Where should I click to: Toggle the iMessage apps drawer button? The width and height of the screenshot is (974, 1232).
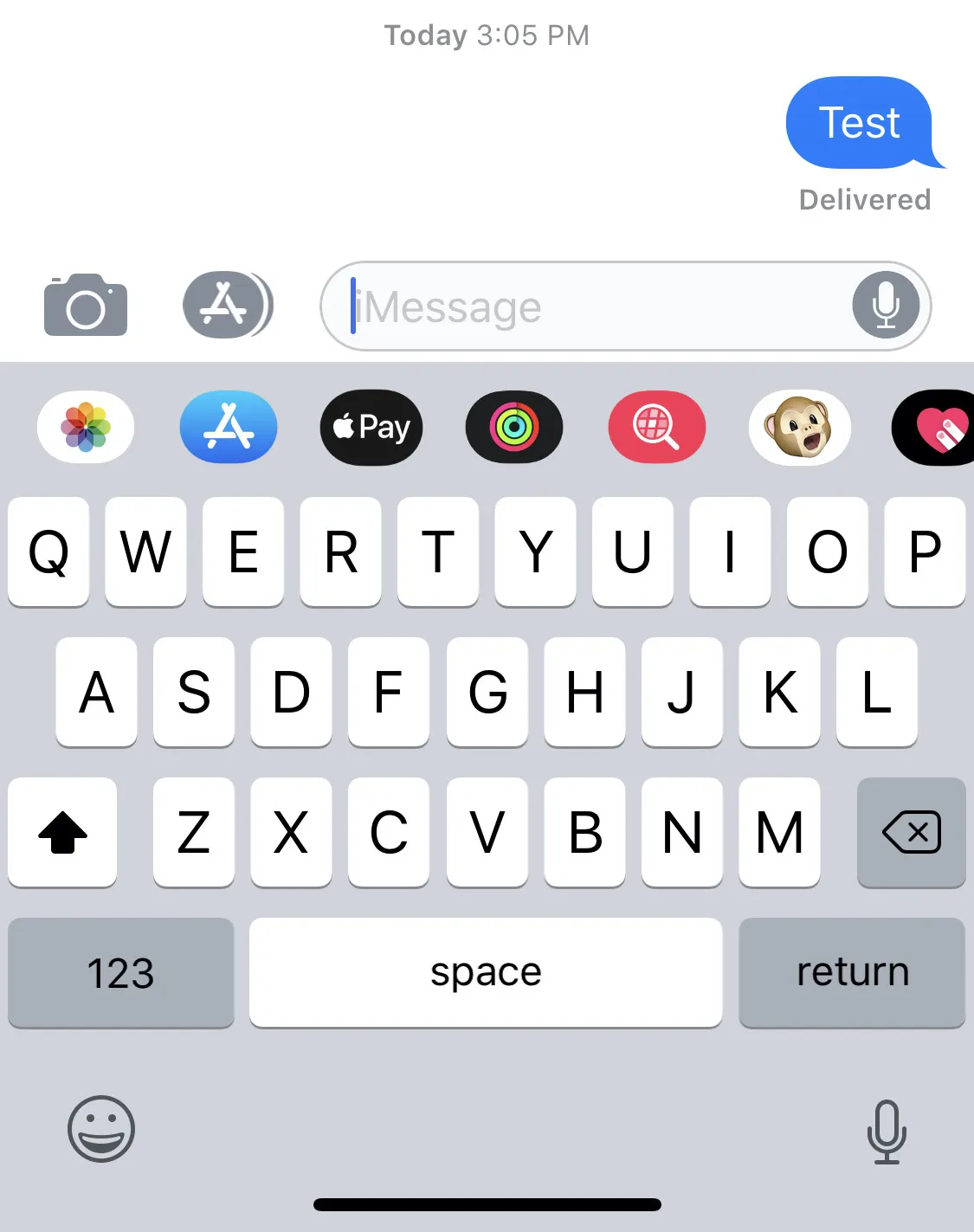(x=227, y=305)
